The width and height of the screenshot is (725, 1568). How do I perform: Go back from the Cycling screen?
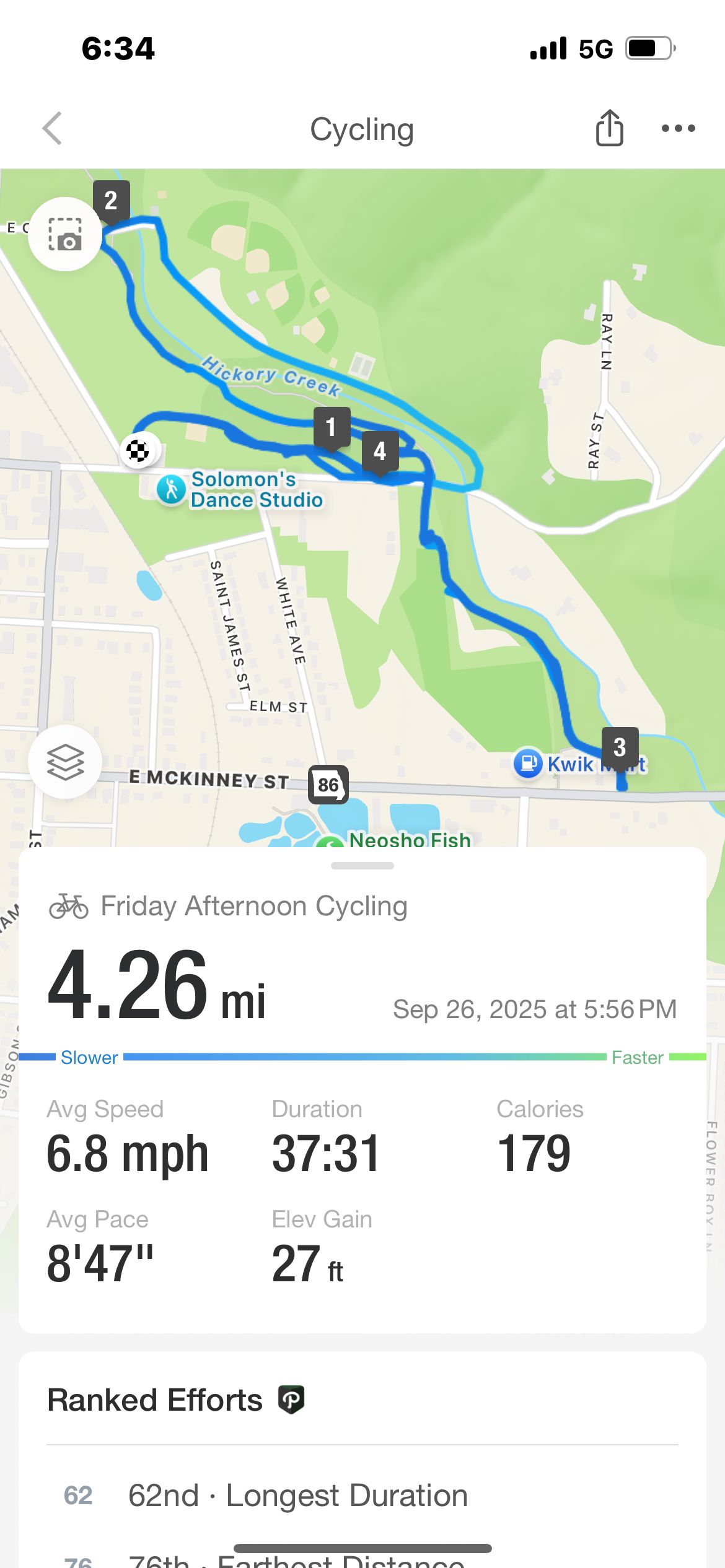(x=53, y=128)
